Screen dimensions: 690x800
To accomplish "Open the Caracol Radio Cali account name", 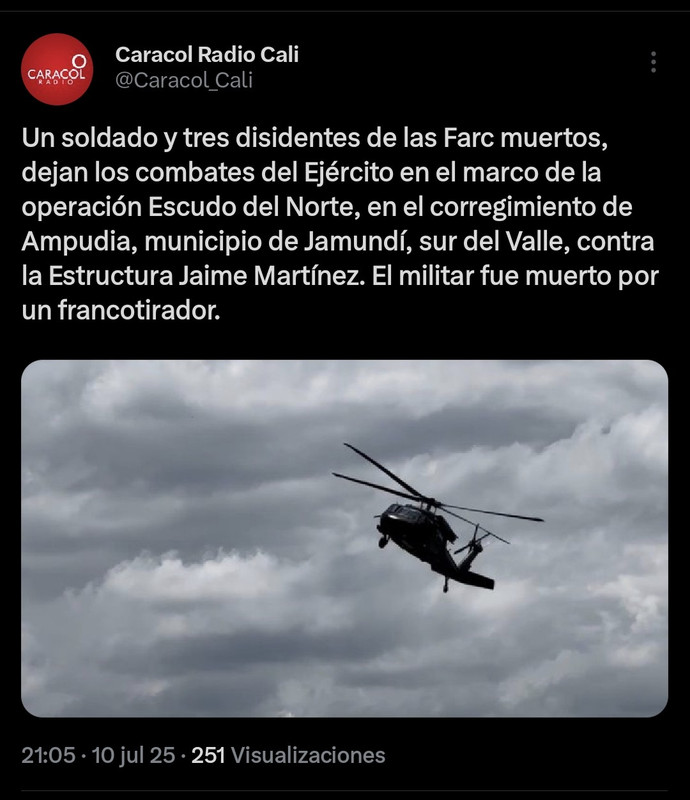I will pos(207,54).
